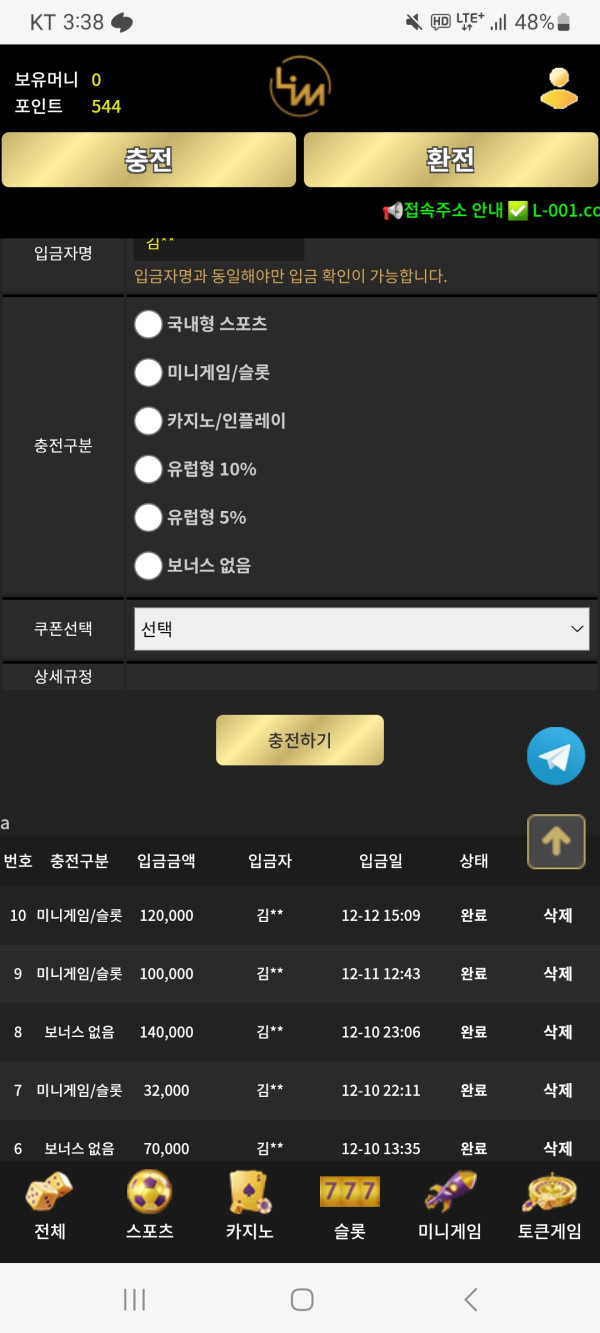600x1333 pixels.
Task: Expand the 쿠폰선택 dropdown
Action: click(x=361, y=629)
